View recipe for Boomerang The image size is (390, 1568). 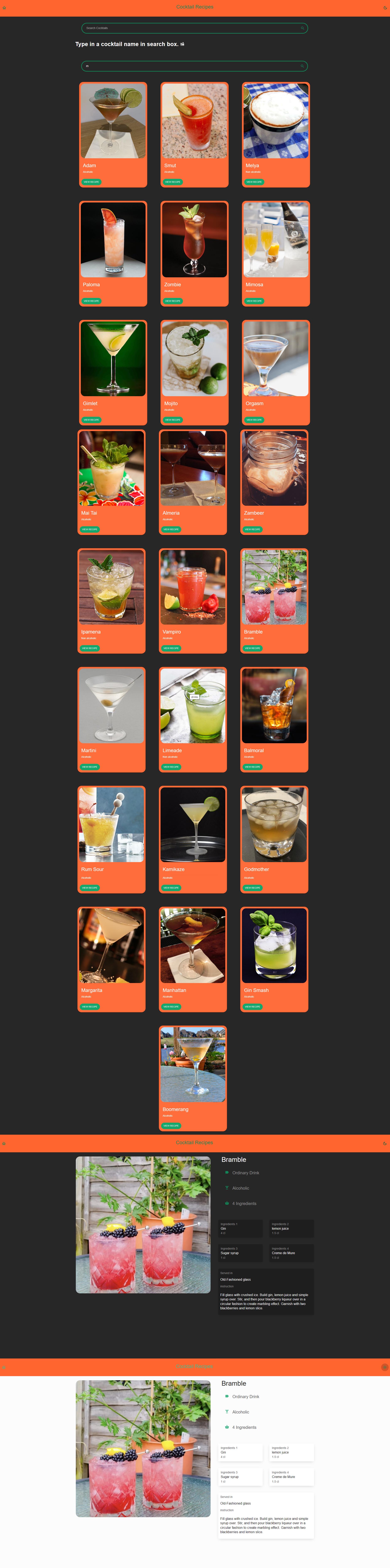(x=171, y=1126)
